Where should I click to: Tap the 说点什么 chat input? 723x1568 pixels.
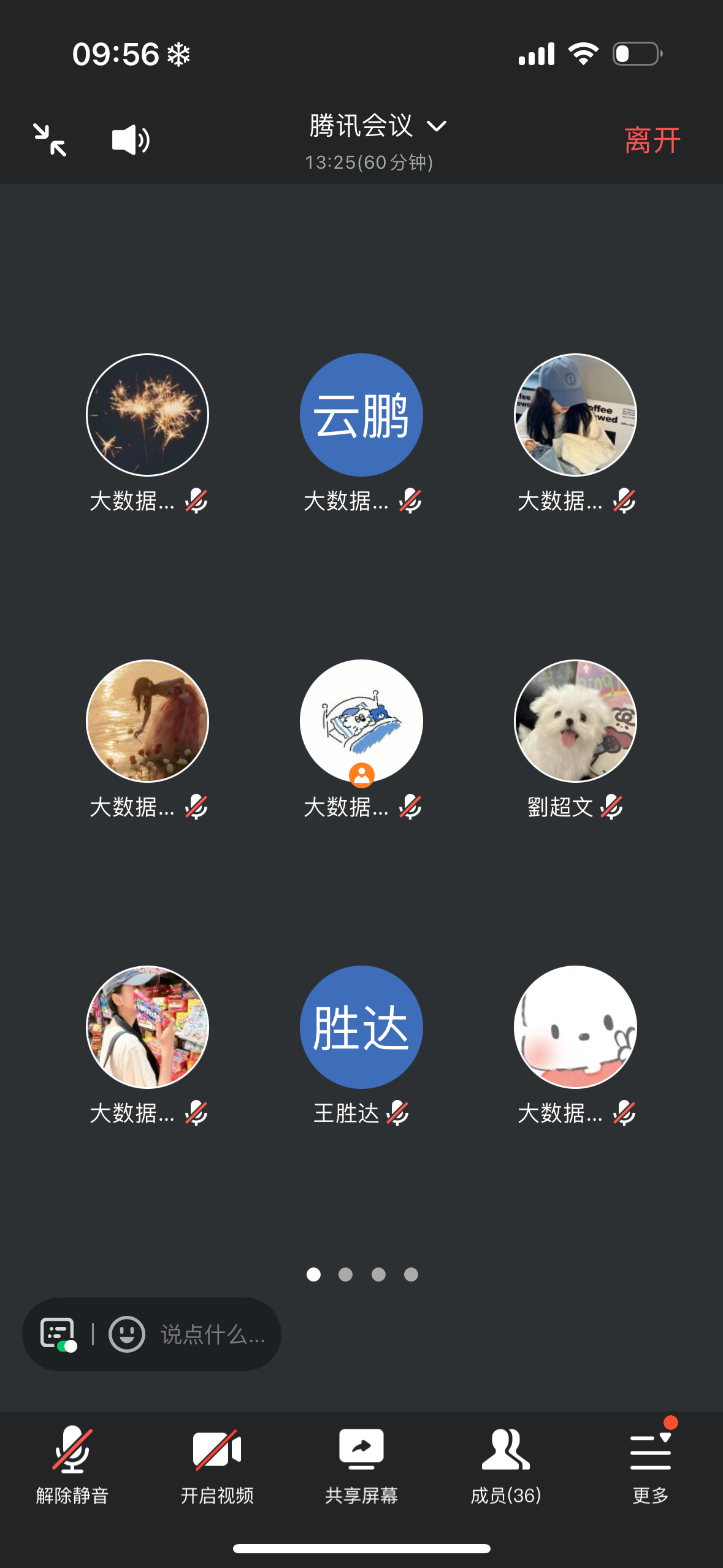(x=213, y=1335)
